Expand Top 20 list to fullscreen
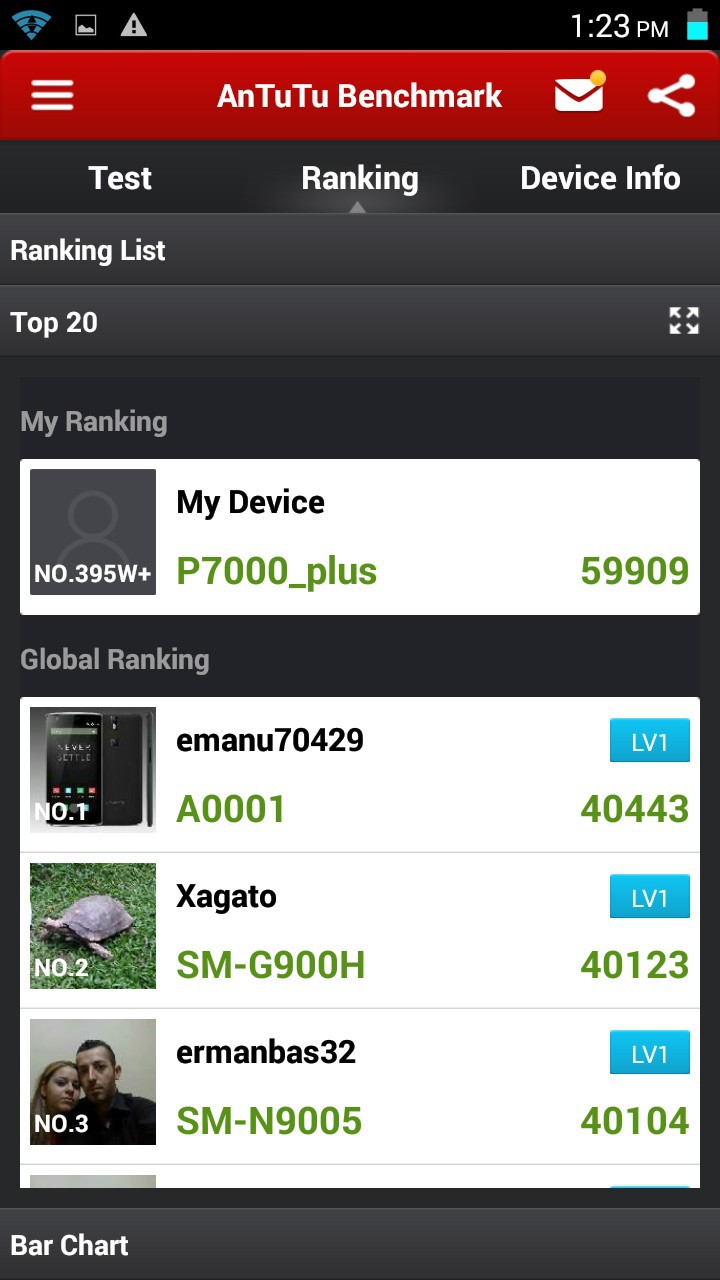Image resolution: width=720 pixels, height=1280 pixels. (684, 321)
